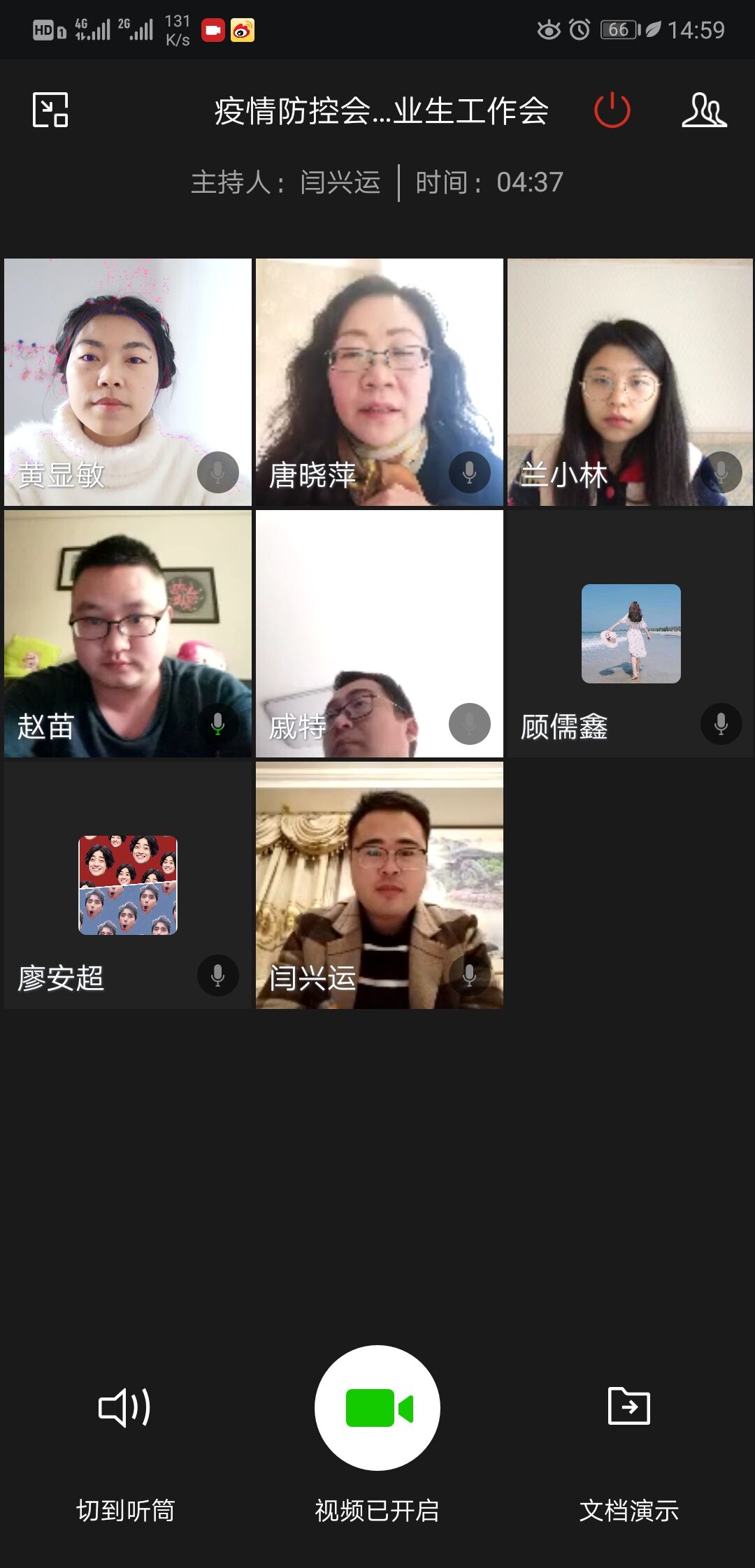Image resolution: width=755 pixels, height=1568 pixels.
Task: Enlarge 唐晓萍's video feed
Action: [380, 382]
